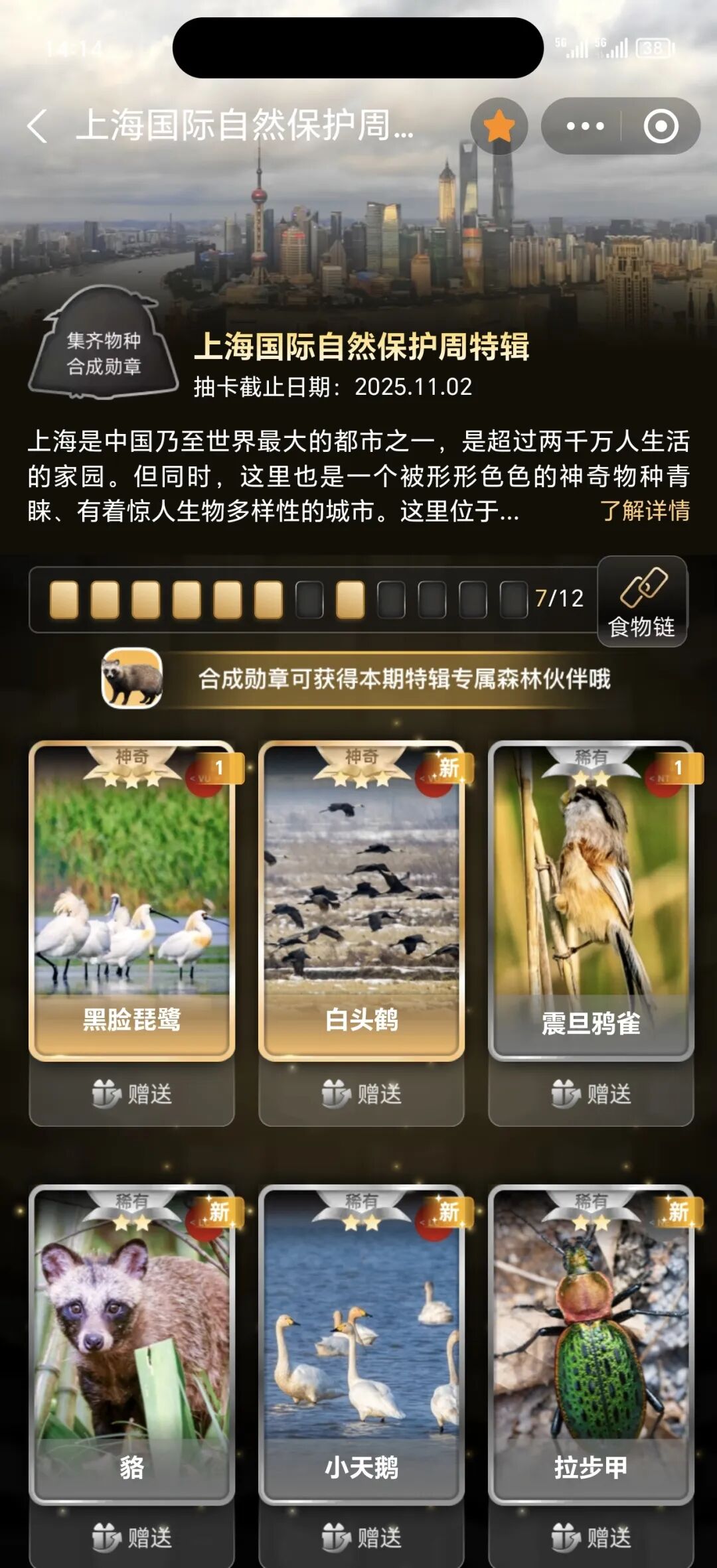
Task: Gift the 白头鹤 card with 赠送
Action: [361, 1094]
